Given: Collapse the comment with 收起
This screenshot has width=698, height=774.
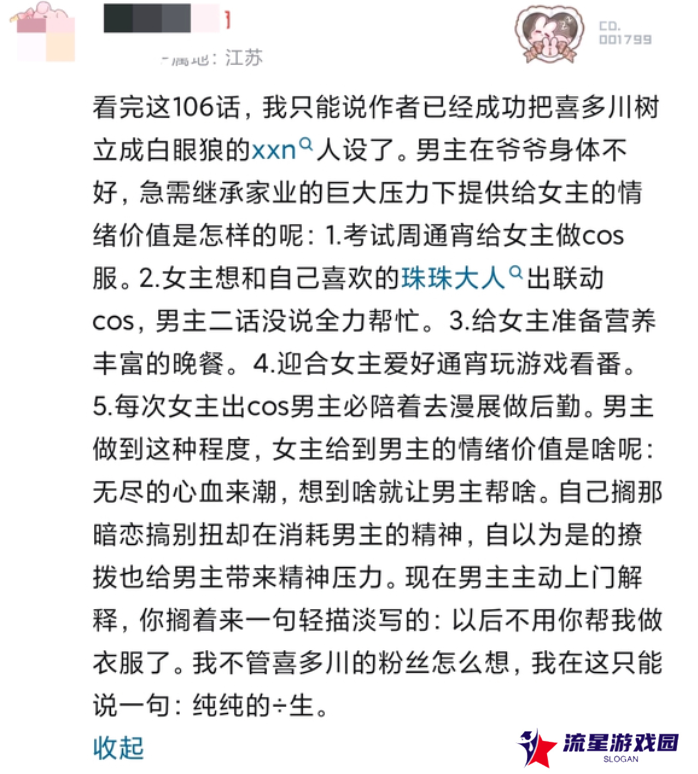Looking at the screenshot, I should 118,746.
